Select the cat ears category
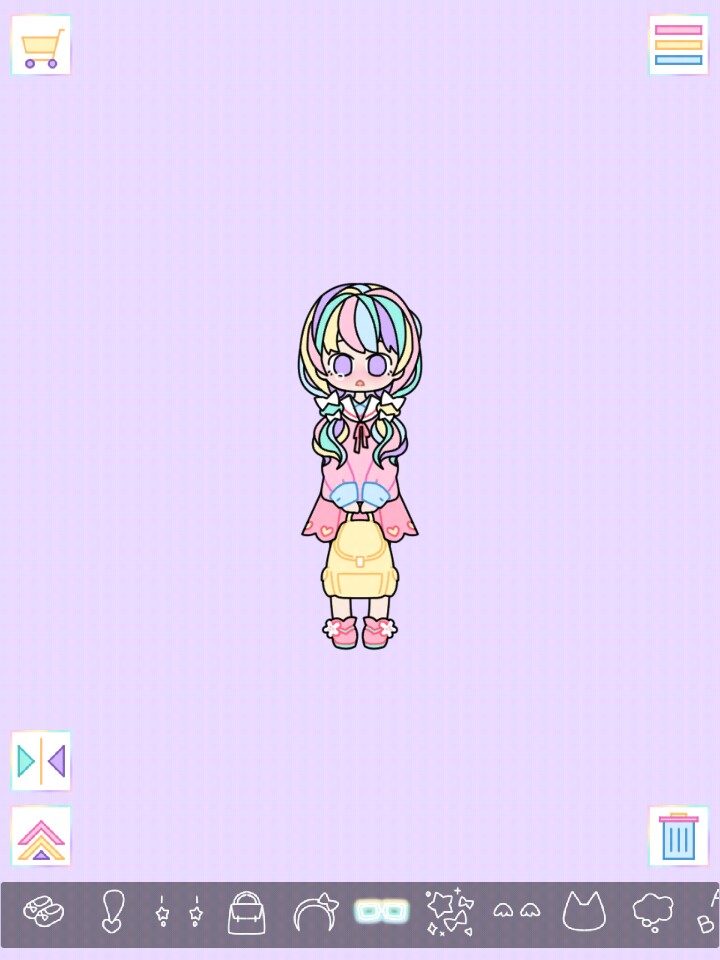Screen dimensions: 720x960 click(584, 912)
